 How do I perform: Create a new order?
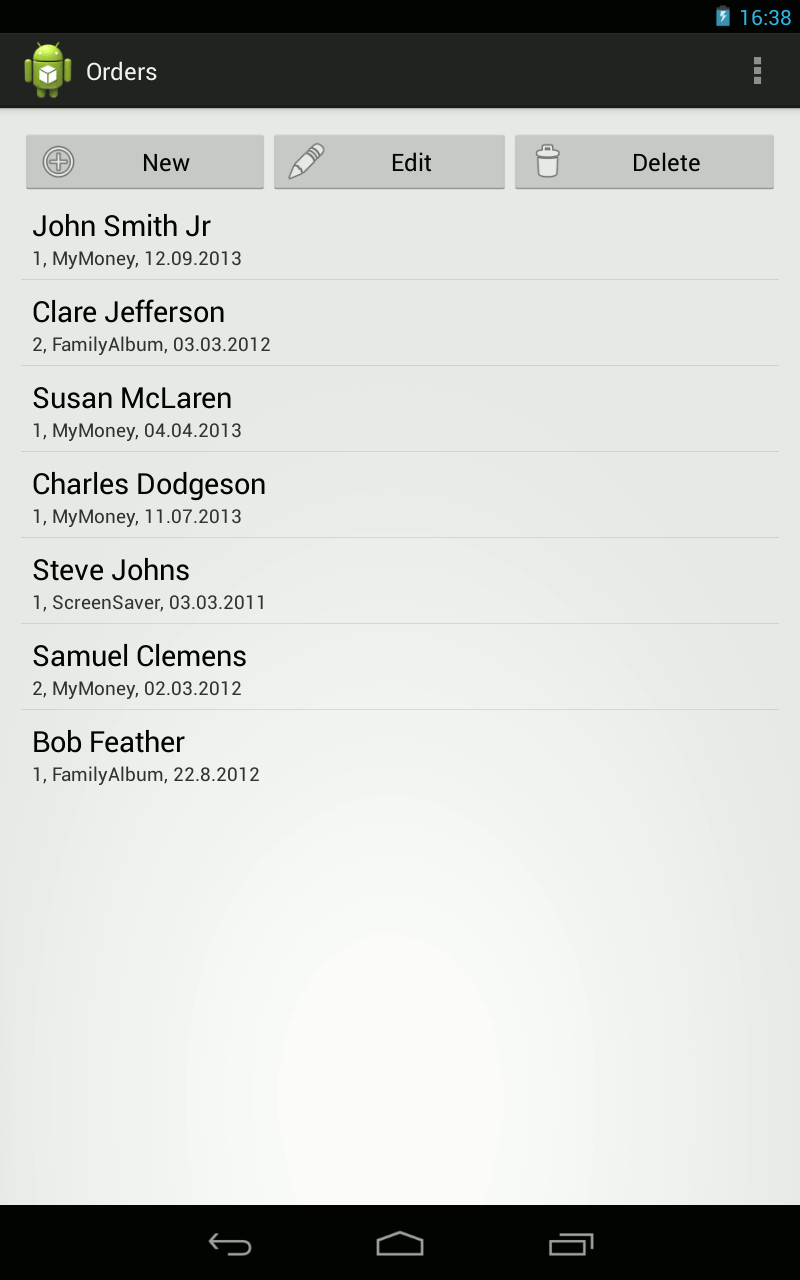coord(145,162)
